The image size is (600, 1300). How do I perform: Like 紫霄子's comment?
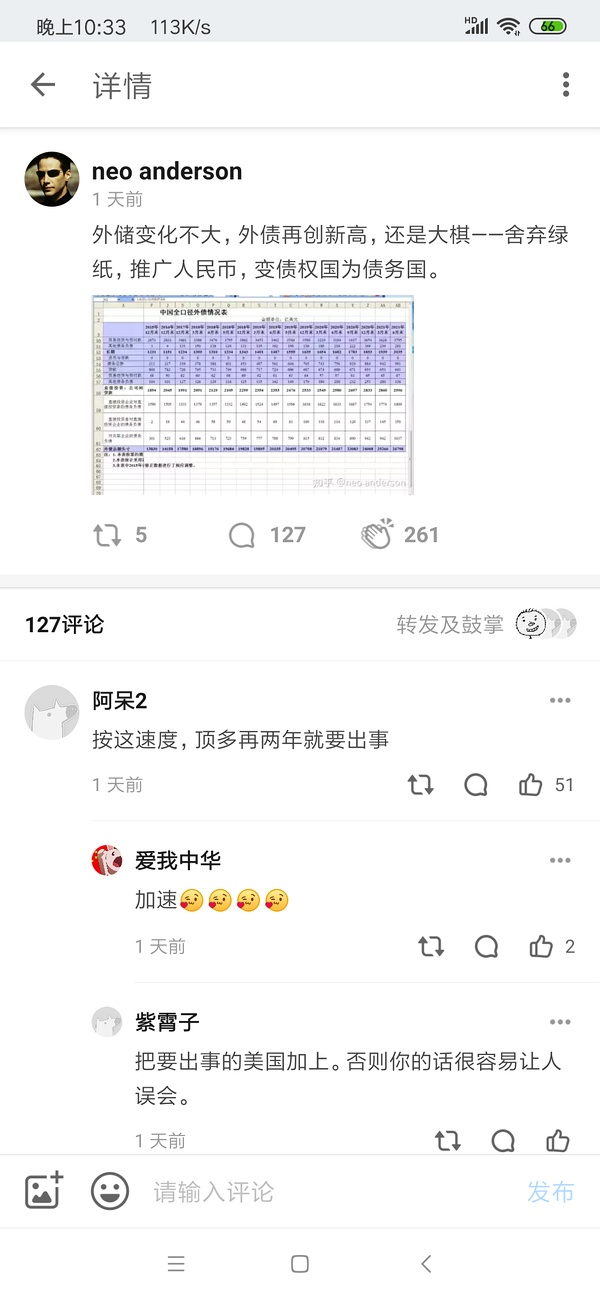click(x=558, y=1140)
